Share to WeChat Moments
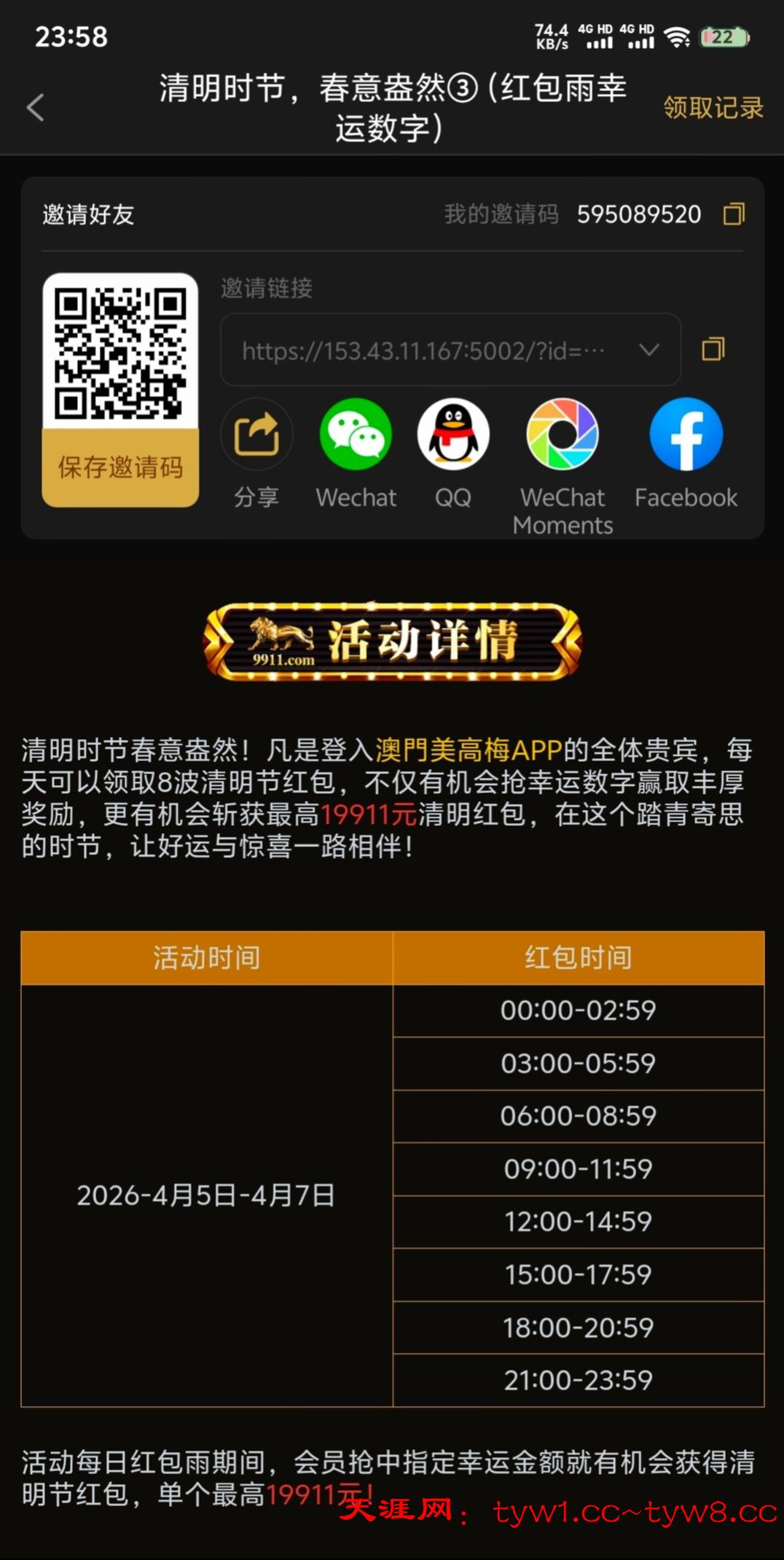 pyautogui.click(x=562, y=435)
